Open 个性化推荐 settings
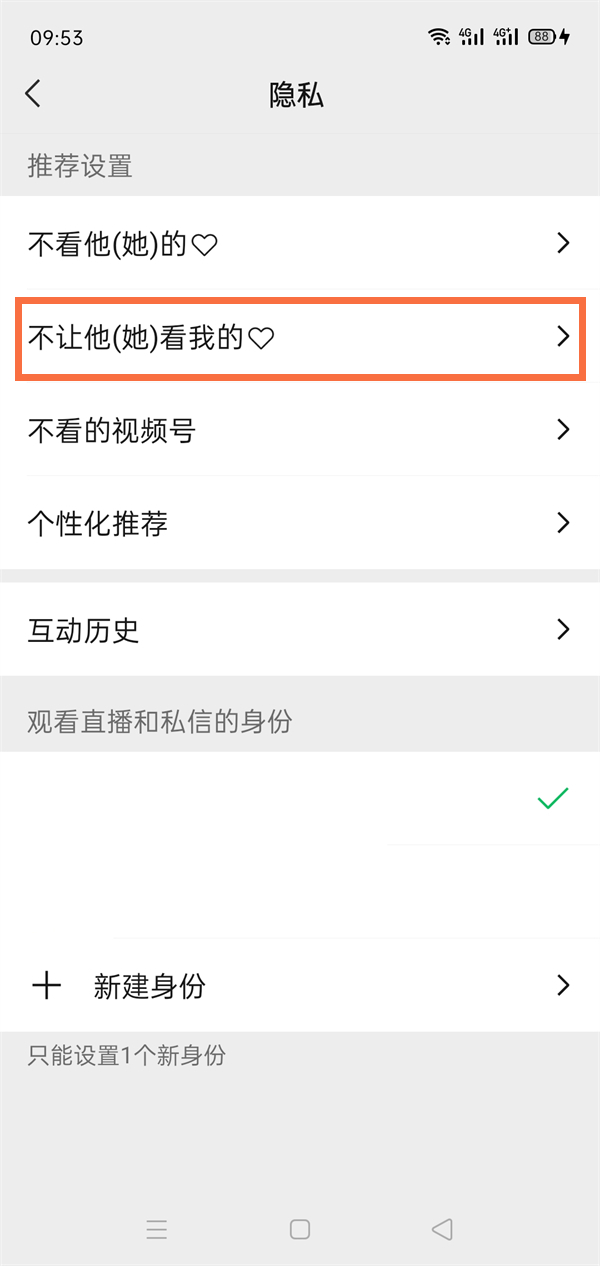This screenshot has height=1266, width=600. (x=300, y=523)
